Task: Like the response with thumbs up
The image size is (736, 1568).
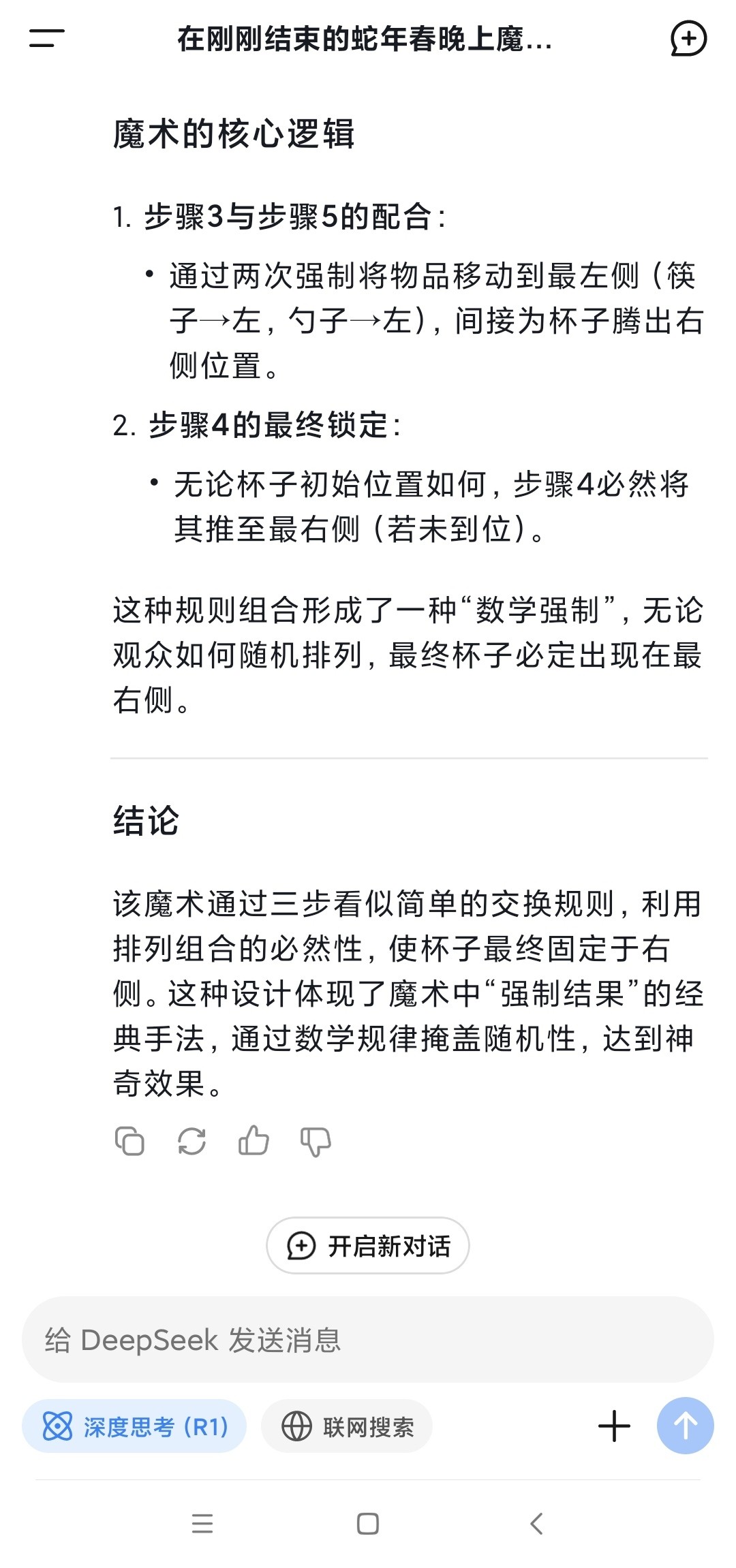Action: click(254, 1141)
